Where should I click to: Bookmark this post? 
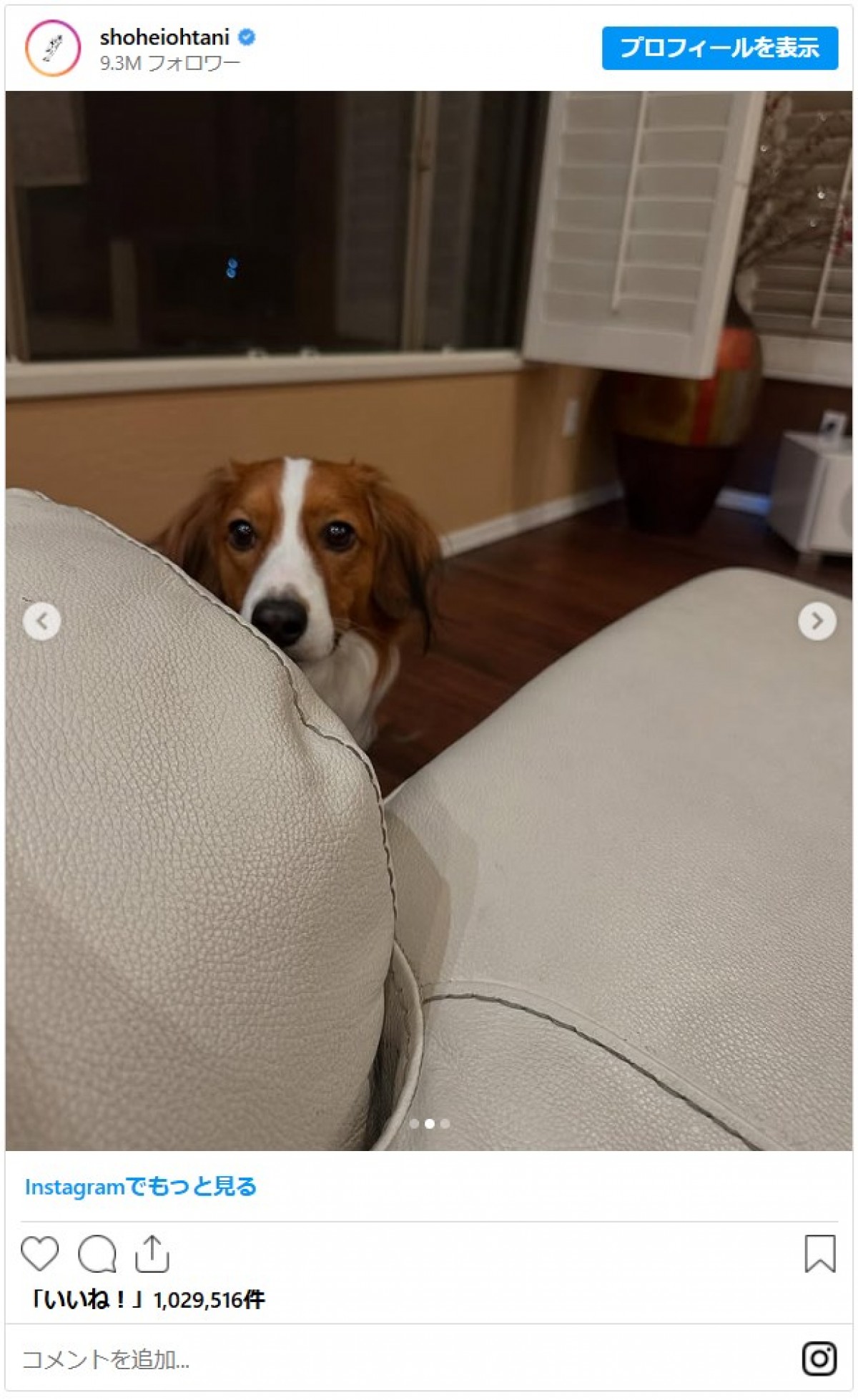(x=819, y=1253)
